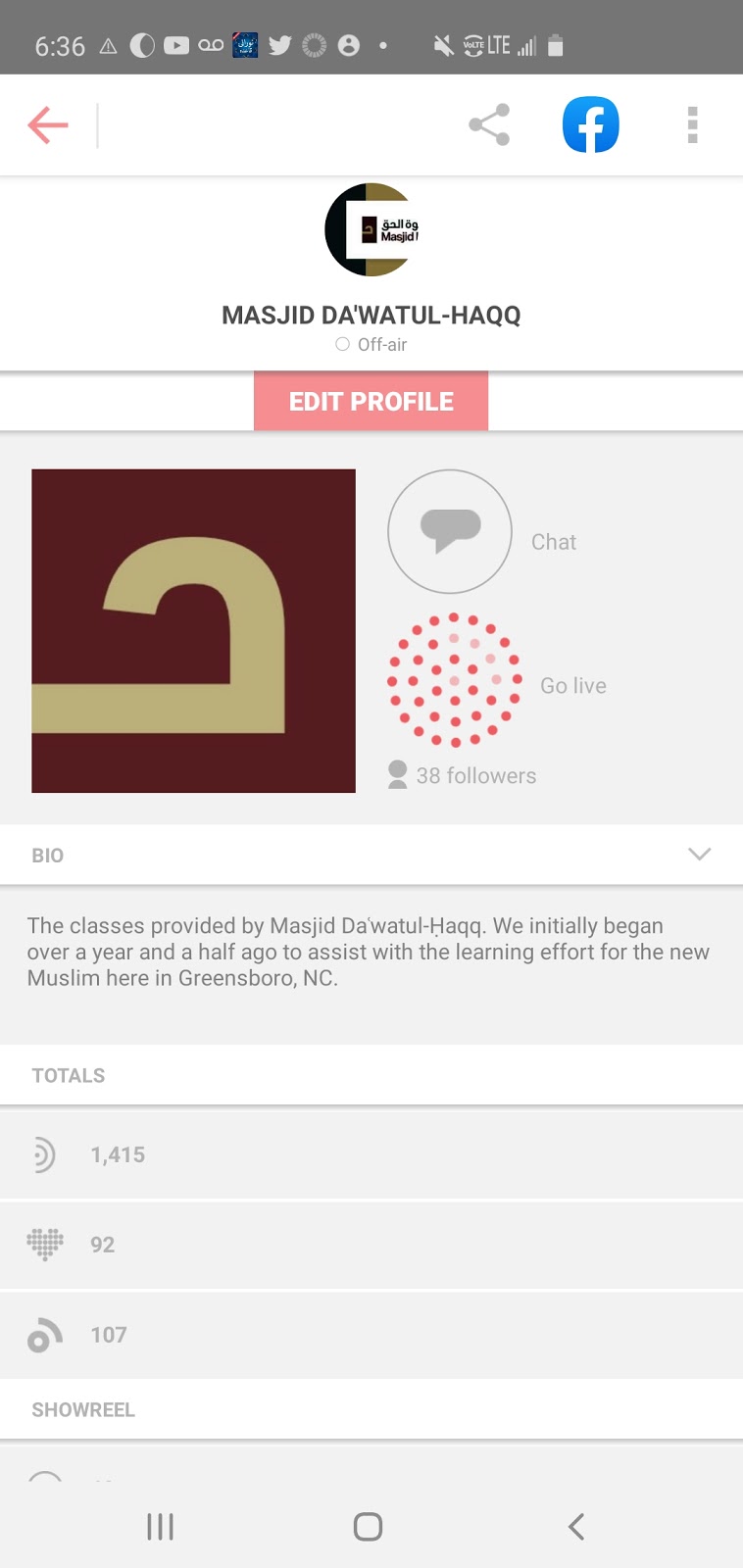Tap the Masjid Da'watul-Haqq profile avatar
Viewport: 743px width, 1568px height.
371,228
